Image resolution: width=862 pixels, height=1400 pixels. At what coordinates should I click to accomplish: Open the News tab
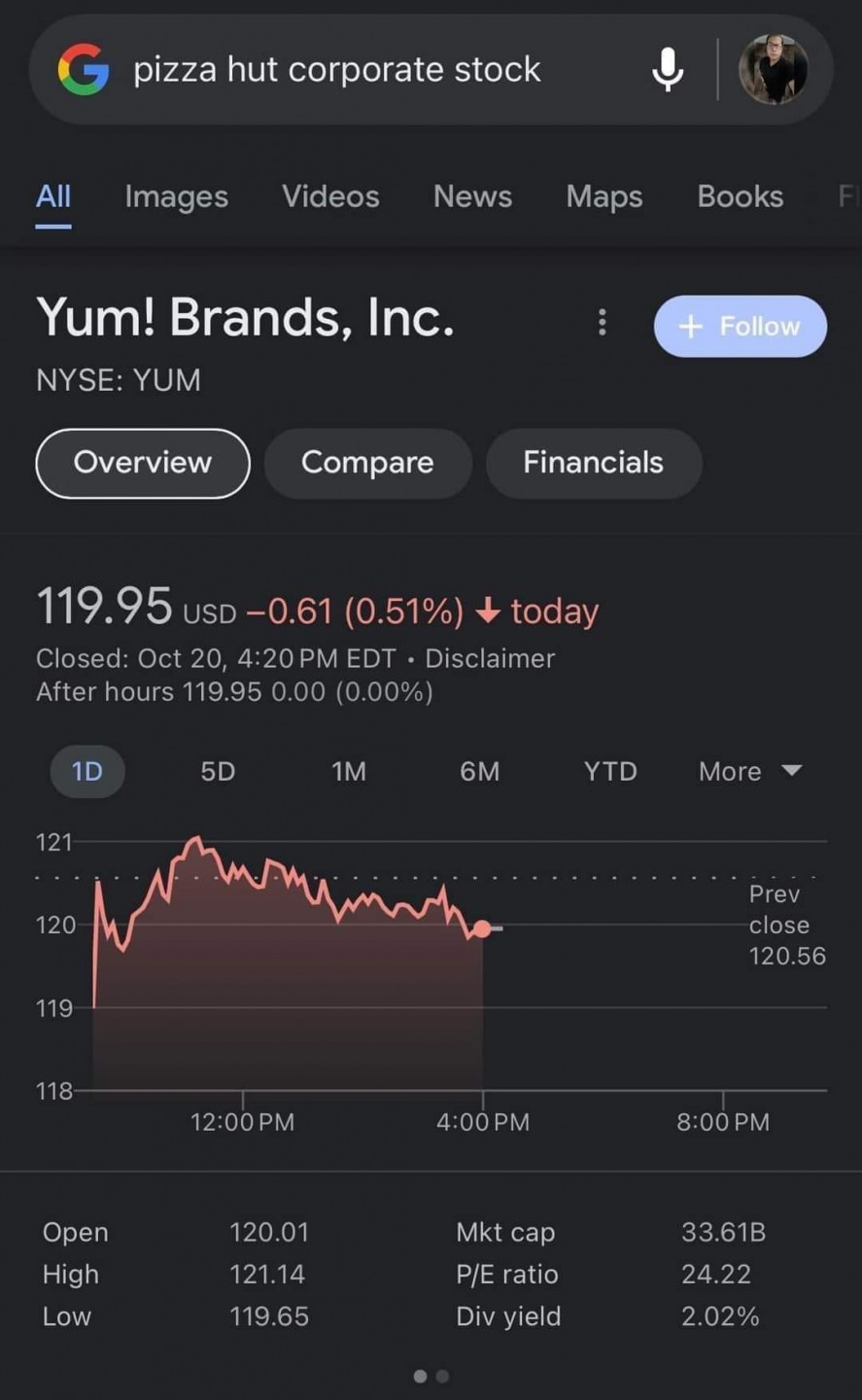tap(472, 196)
